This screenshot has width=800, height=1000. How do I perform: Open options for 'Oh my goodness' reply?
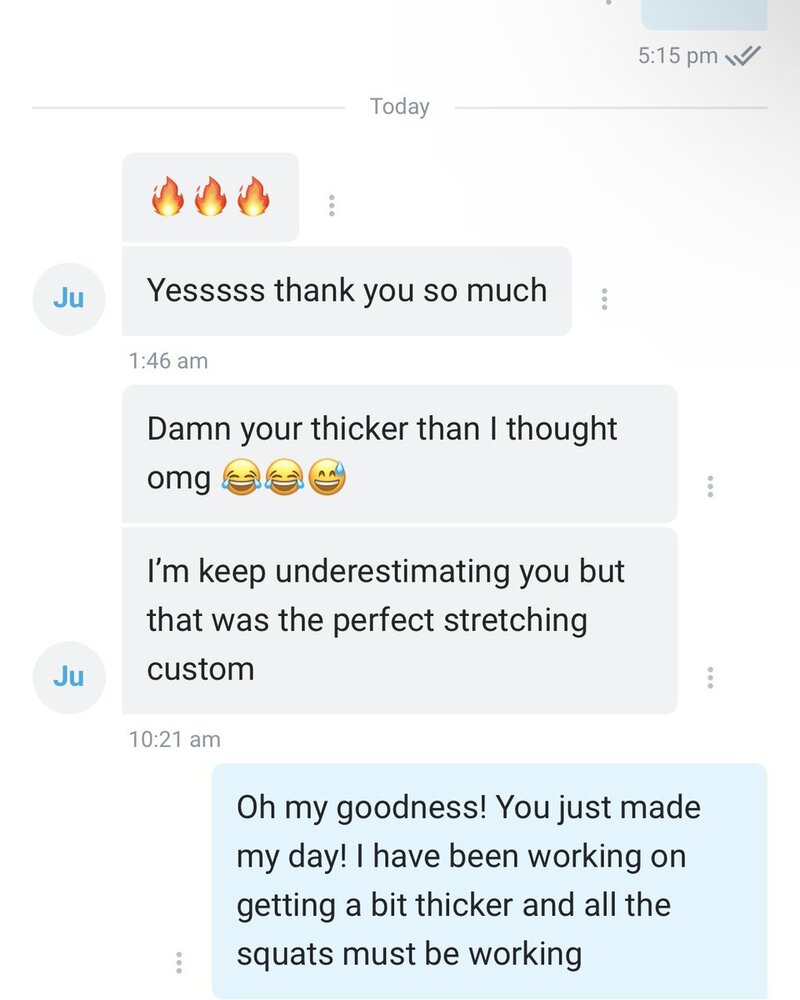179,962
